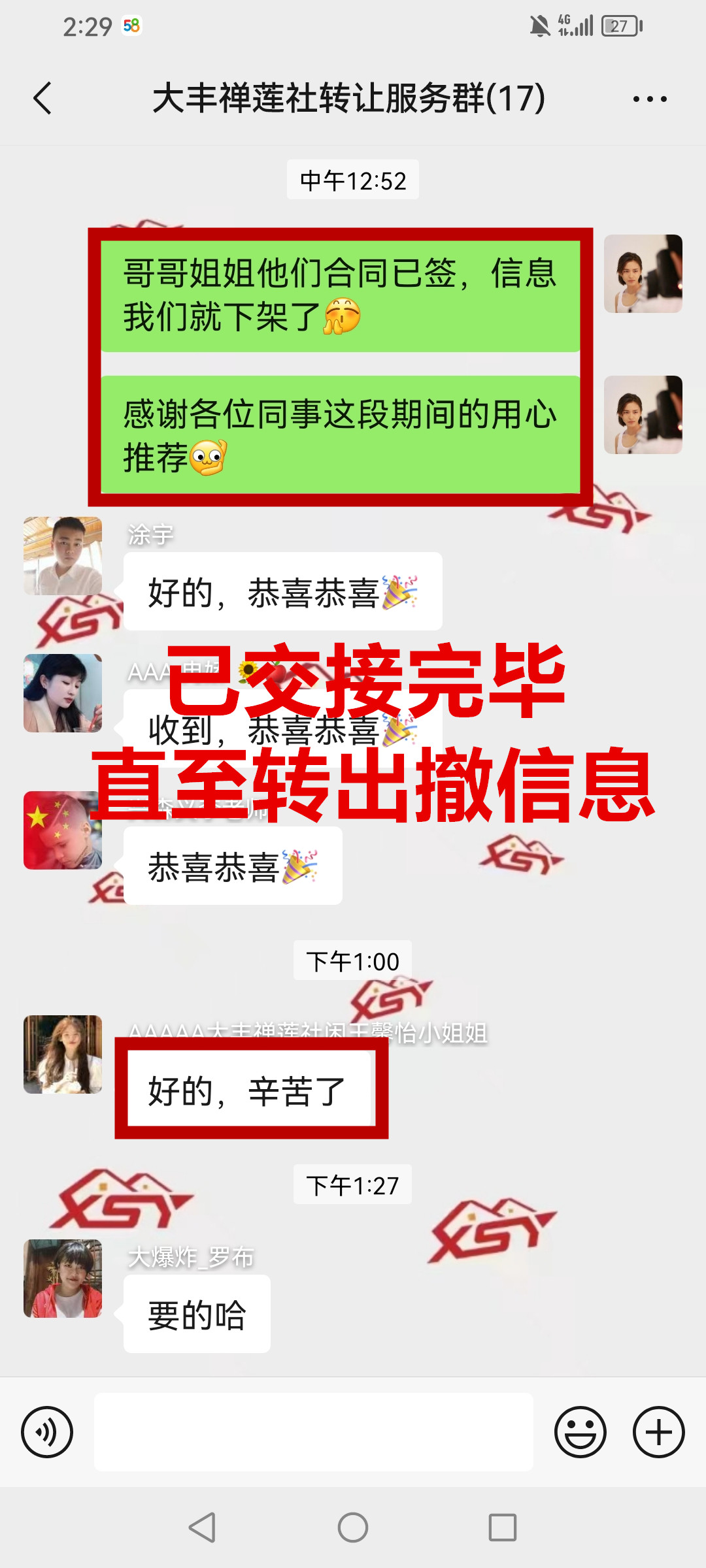Open avatar beside the 好的，辛苦了 message
Viewport: 706px width, 1568px height.
click(x=63, y=1054)
